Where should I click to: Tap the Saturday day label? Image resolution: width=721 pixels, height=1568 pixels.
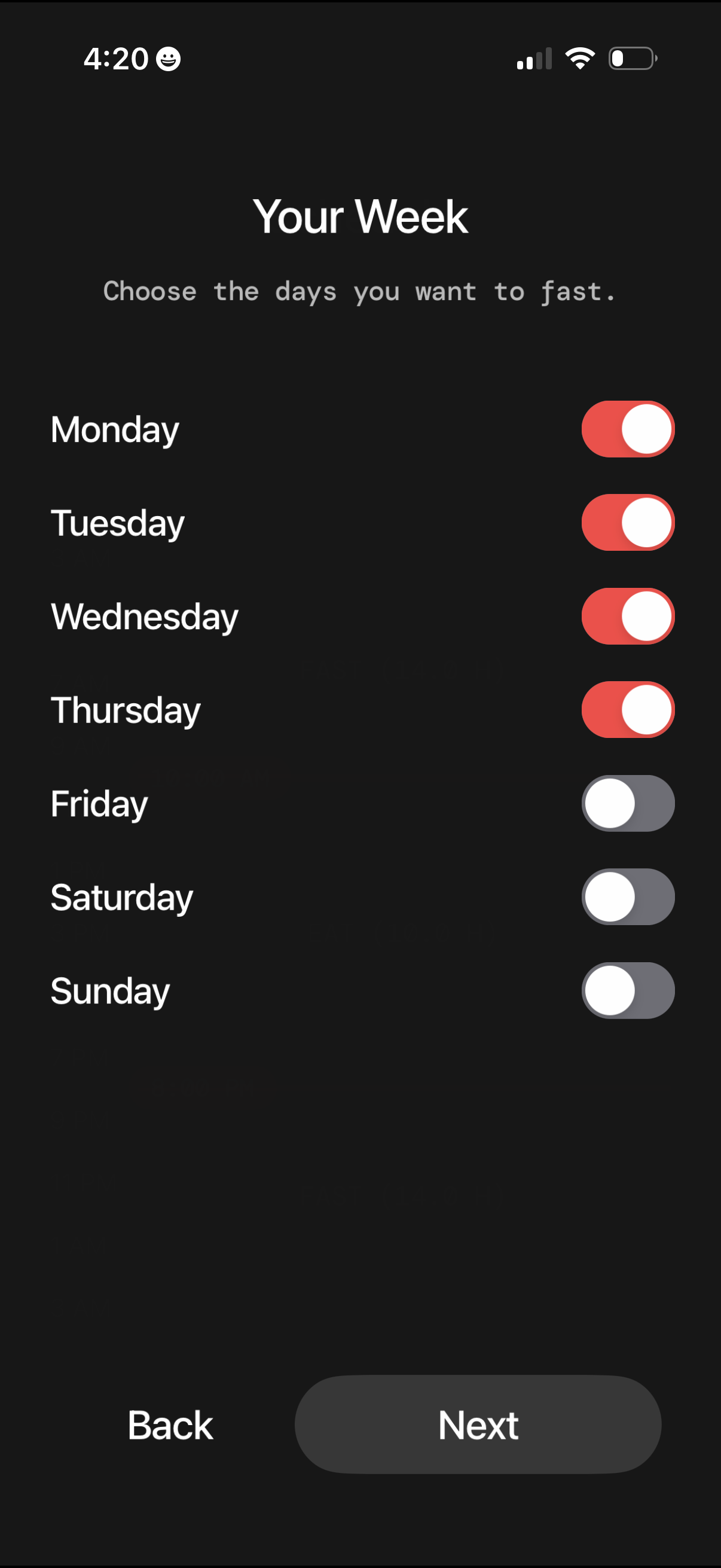point(121,896)
